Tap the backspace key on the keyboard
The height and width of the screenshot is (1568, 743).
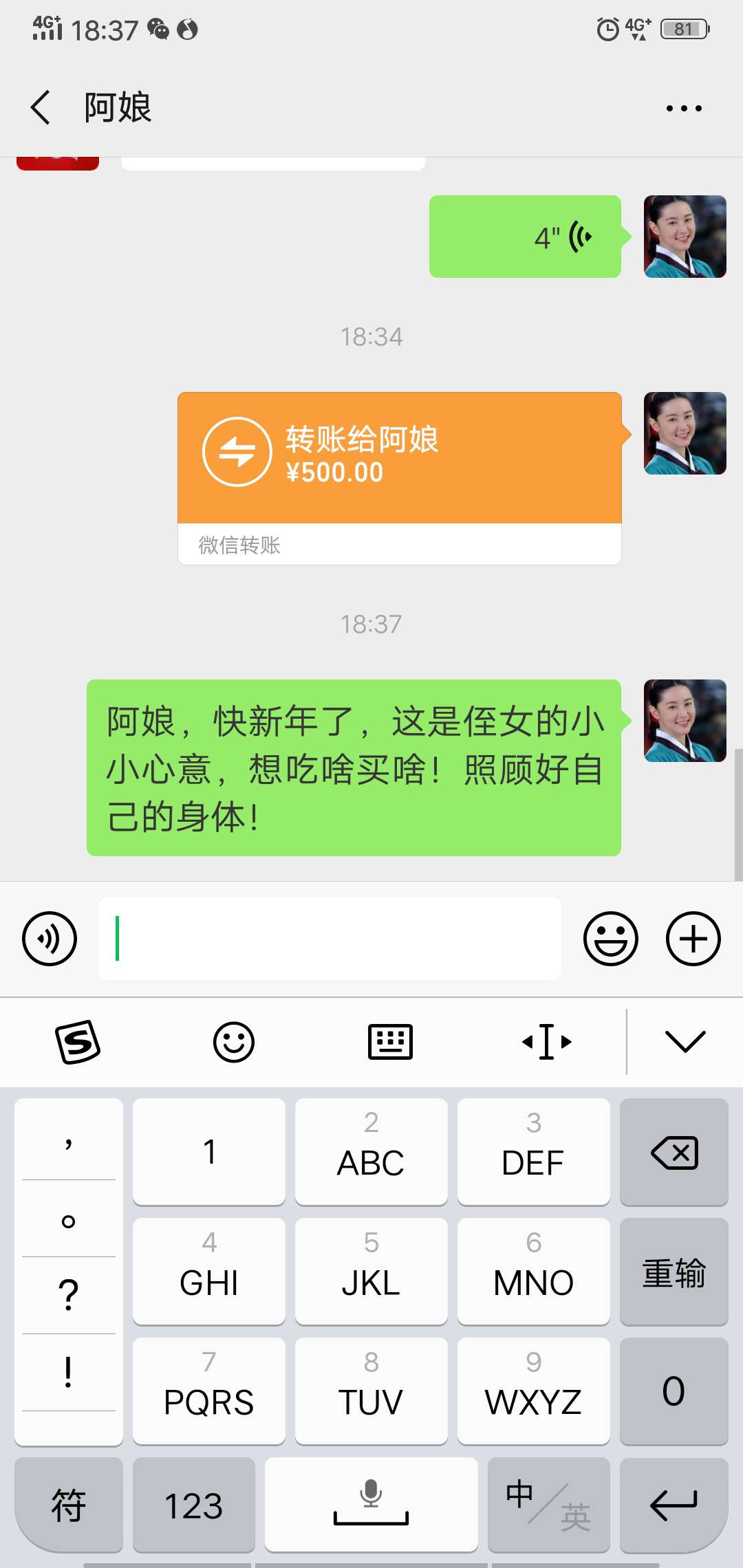click(x=673, y=1151)
